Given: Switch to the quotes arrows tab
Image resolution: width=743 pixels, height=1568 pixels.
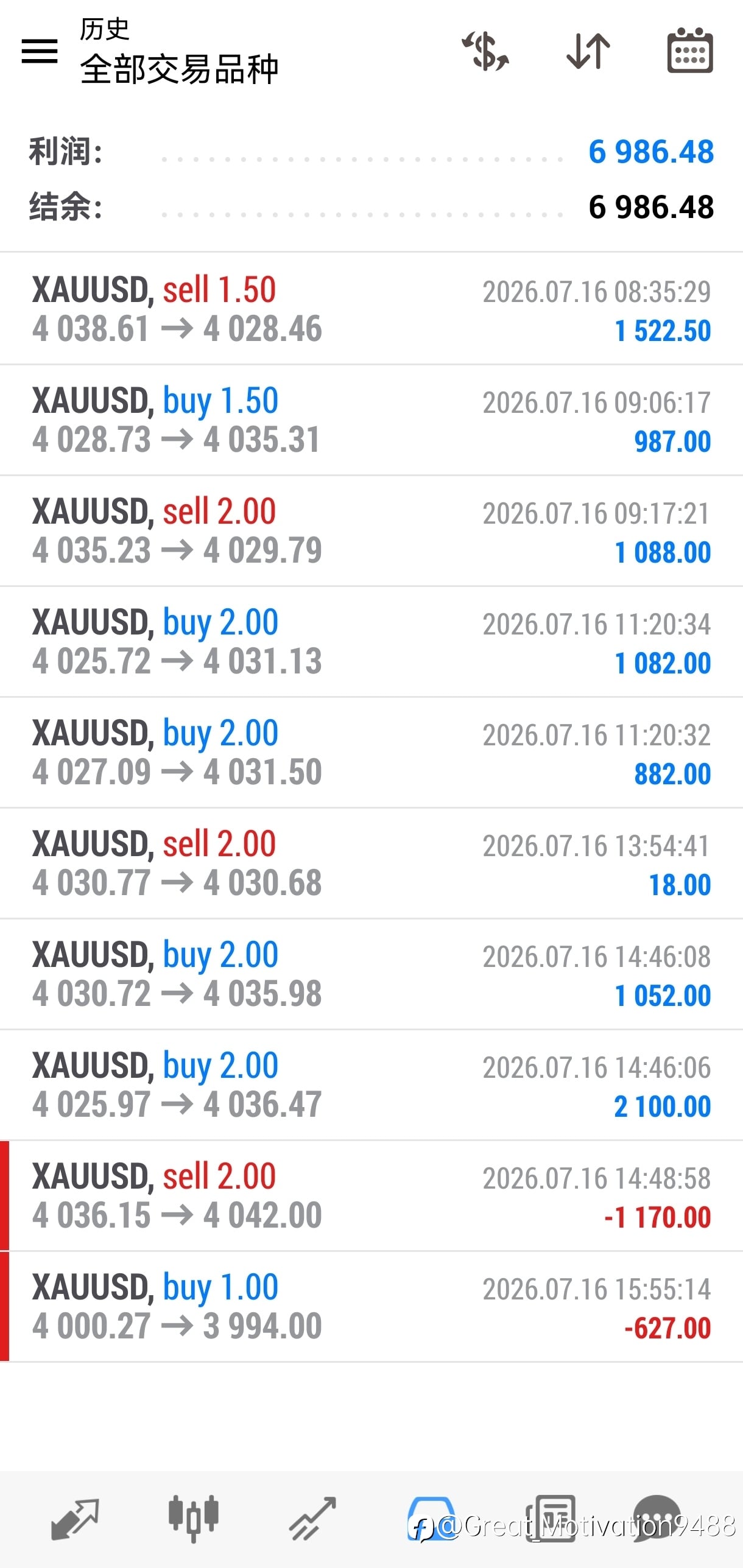Looking at the screenshot, I should [x=75, y=1519].
